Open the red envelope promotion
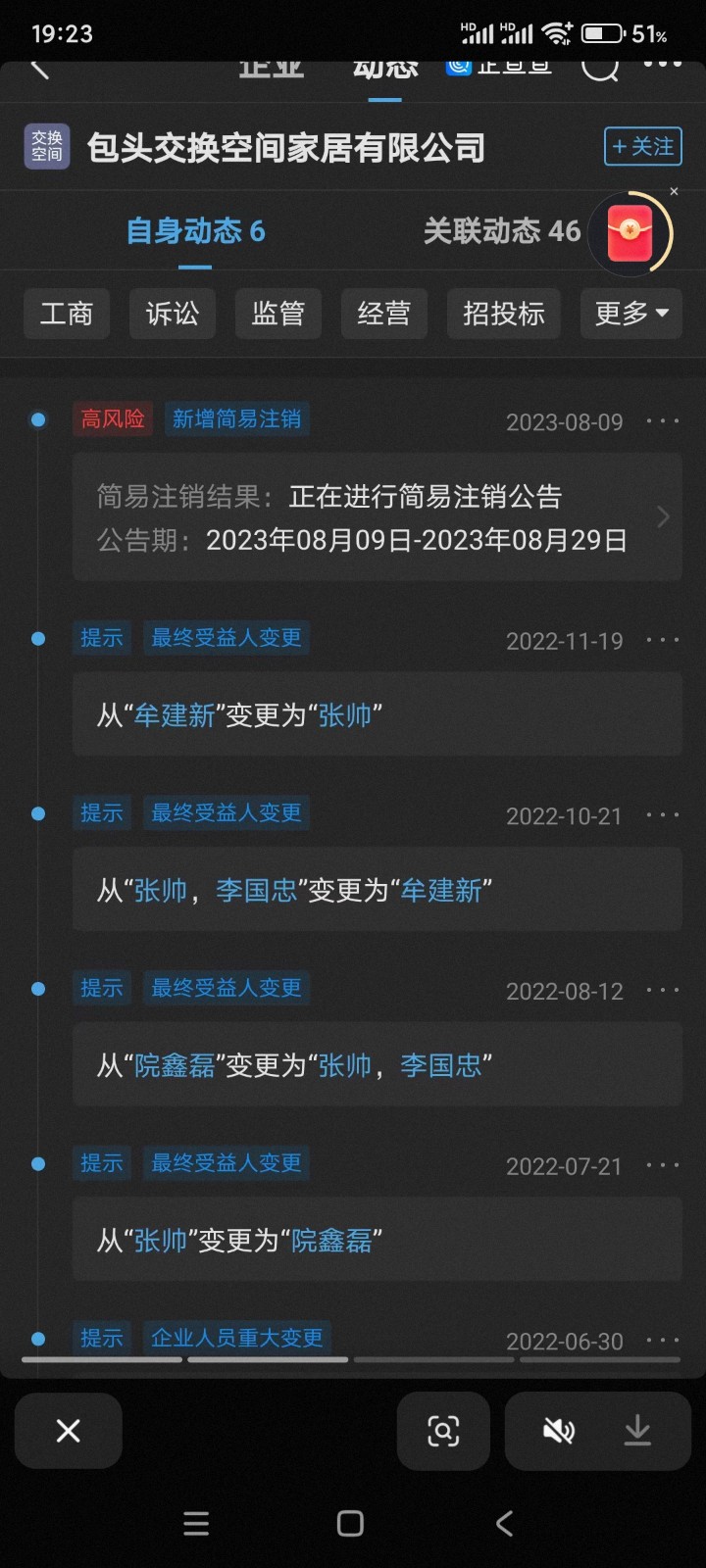 [x=630, y=233]
